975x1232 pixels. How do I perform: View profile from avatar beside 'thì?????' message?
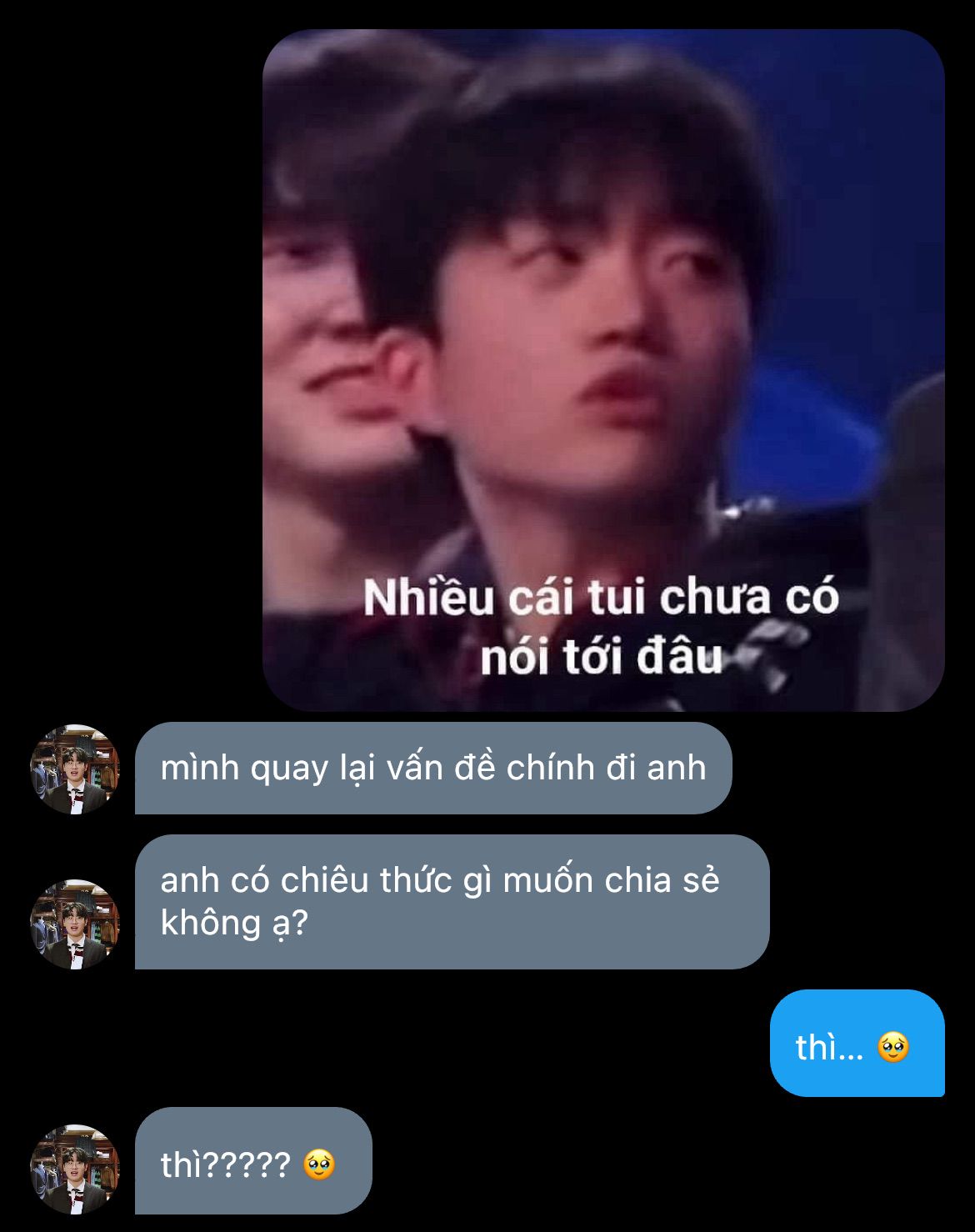(x=75, y=1169)
